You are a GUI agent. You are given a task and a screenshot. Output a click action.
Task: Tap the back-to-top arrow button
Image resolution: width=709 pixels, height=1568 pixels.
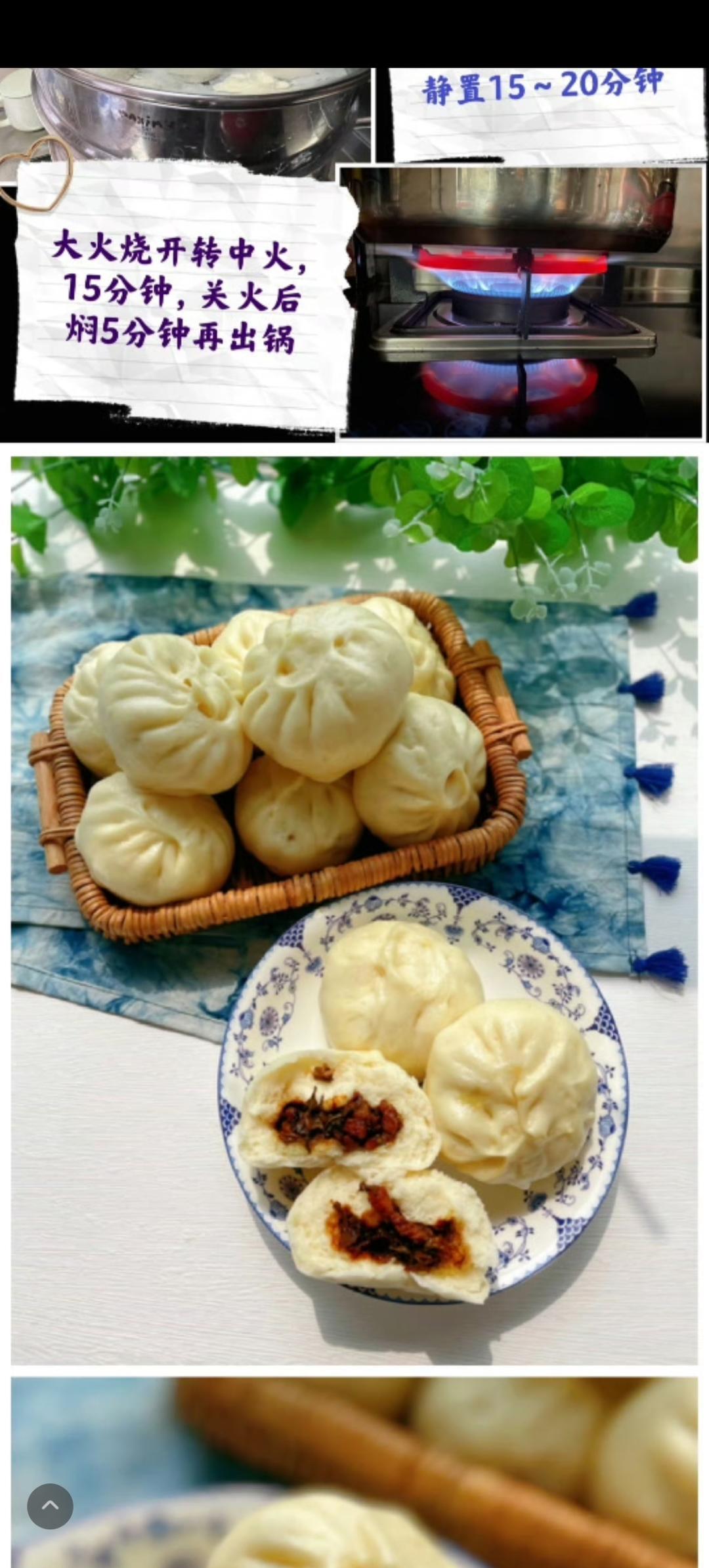pos(50,1506)
